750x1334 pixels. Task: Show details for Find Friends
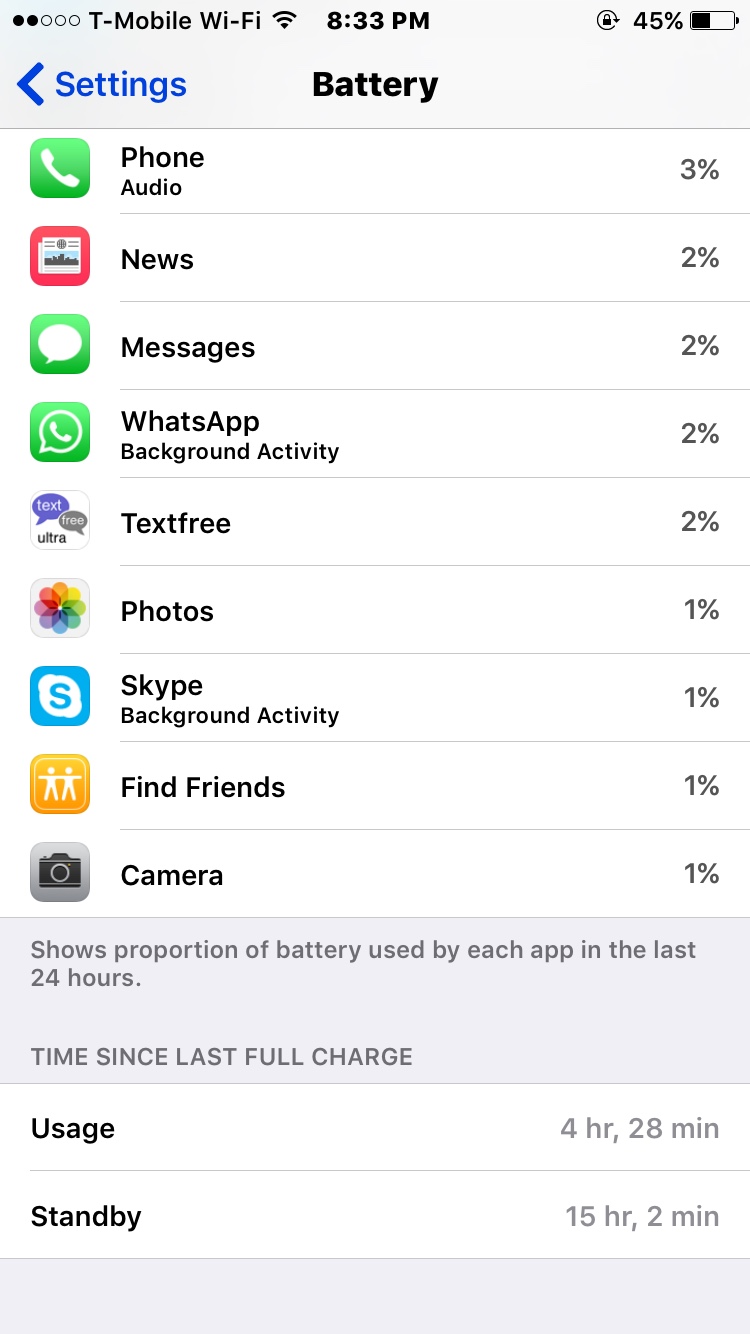pyautogui.click(x=375, y=786)
